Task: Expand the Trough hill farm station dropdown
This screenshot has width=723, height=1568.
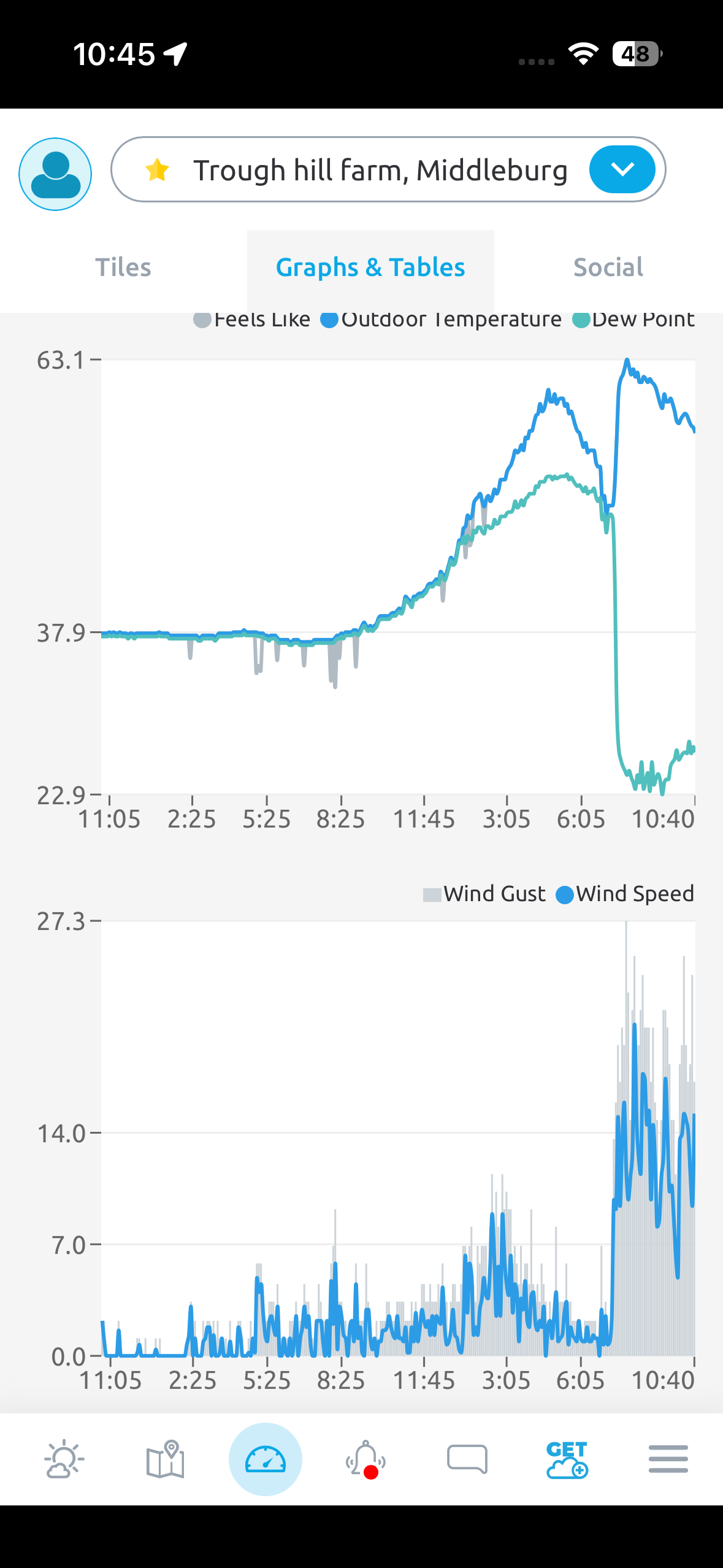Action: click(622, 170)
